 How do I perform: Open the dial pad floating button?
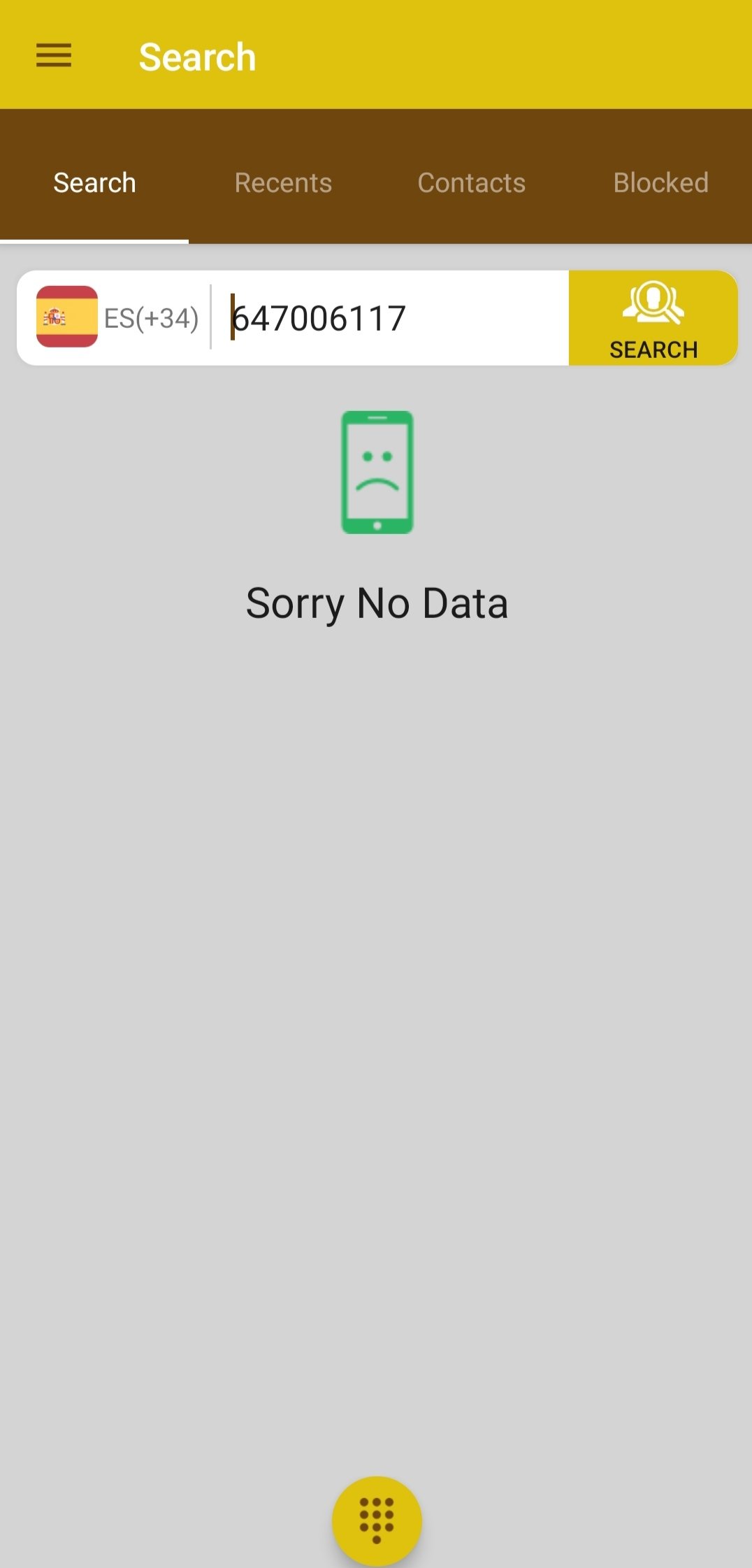pos(377,1520)
